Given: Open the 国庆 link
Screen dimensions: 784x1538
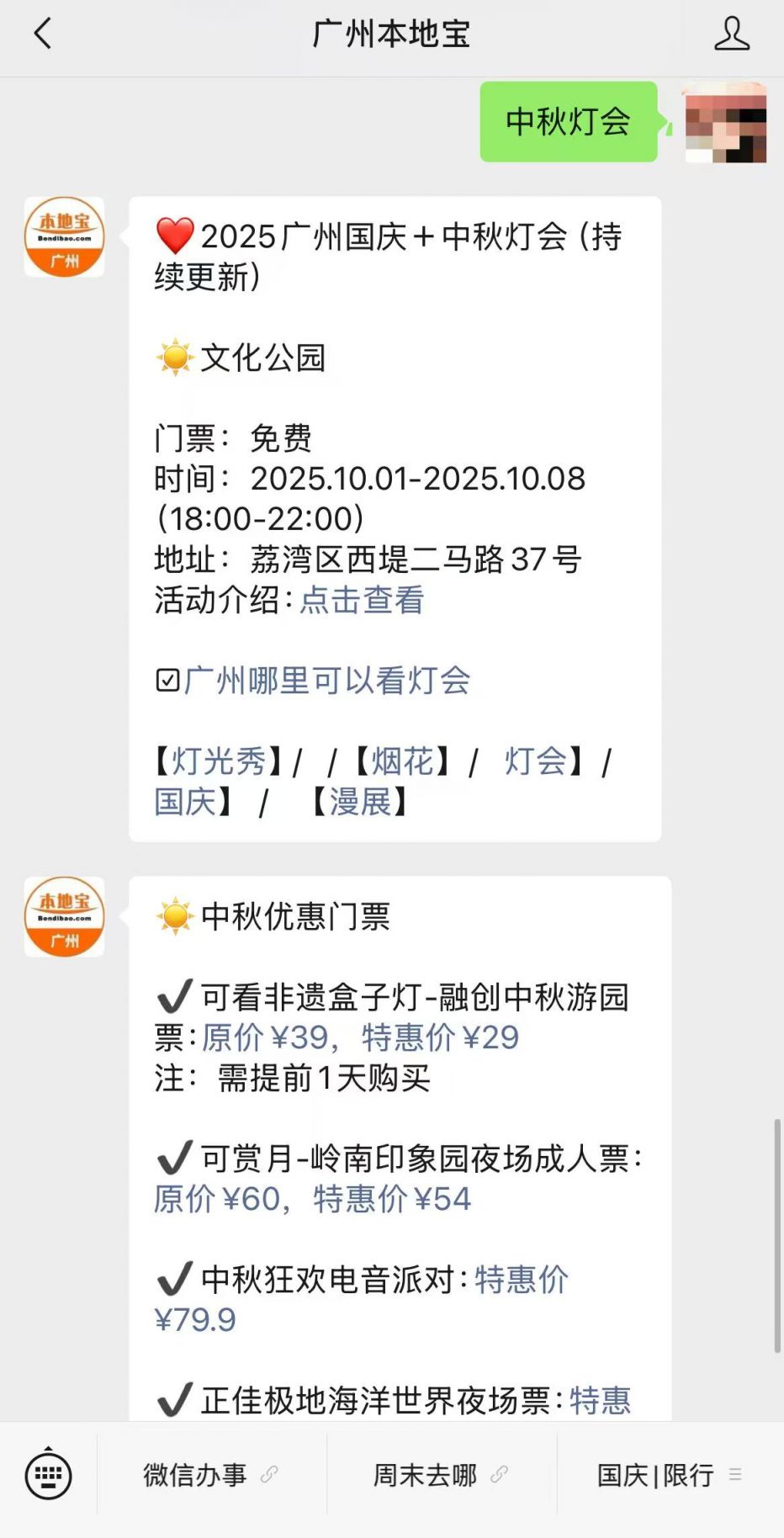Looking at the screenshot, I should pyautogui.click(x=185, y=802).
